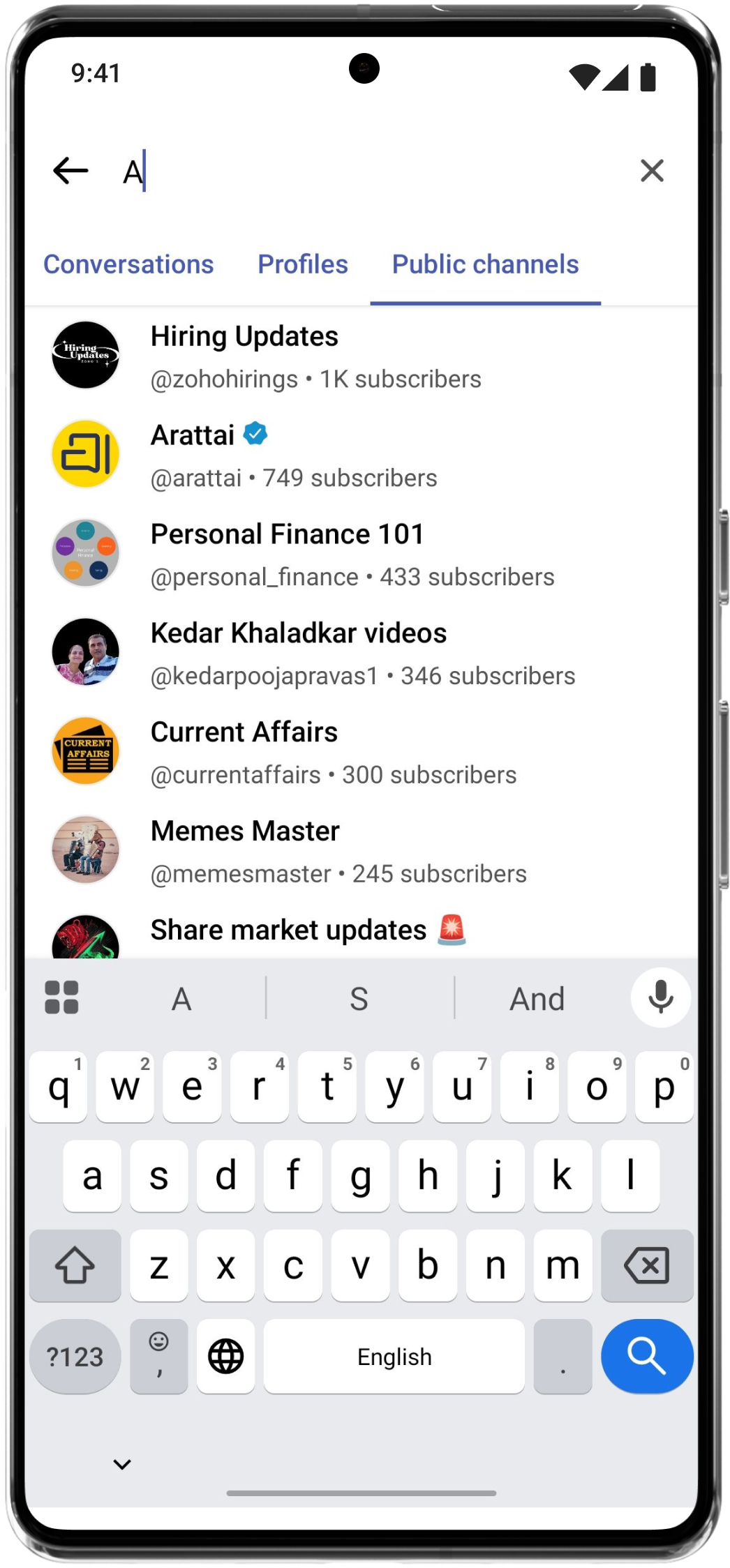
Task: Hide the keyboard with the down chevron
Action: 122,1464
